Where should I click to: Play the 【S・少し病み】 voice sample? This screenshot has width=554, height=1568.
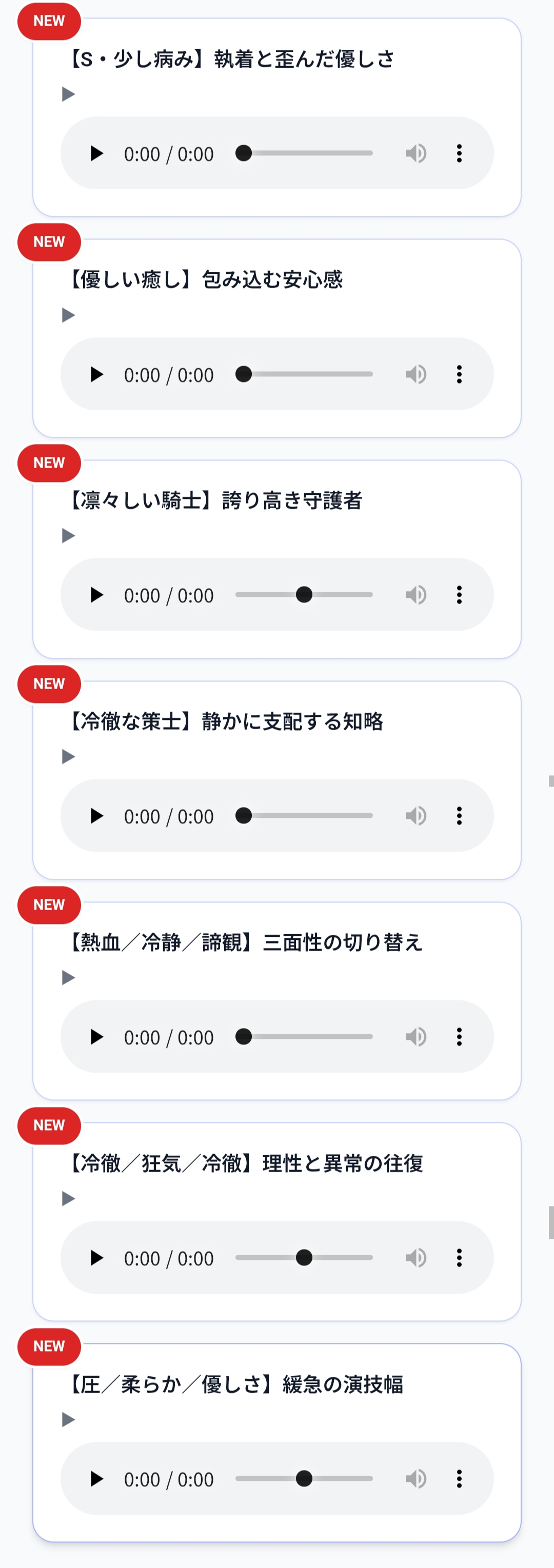point(97,153)
